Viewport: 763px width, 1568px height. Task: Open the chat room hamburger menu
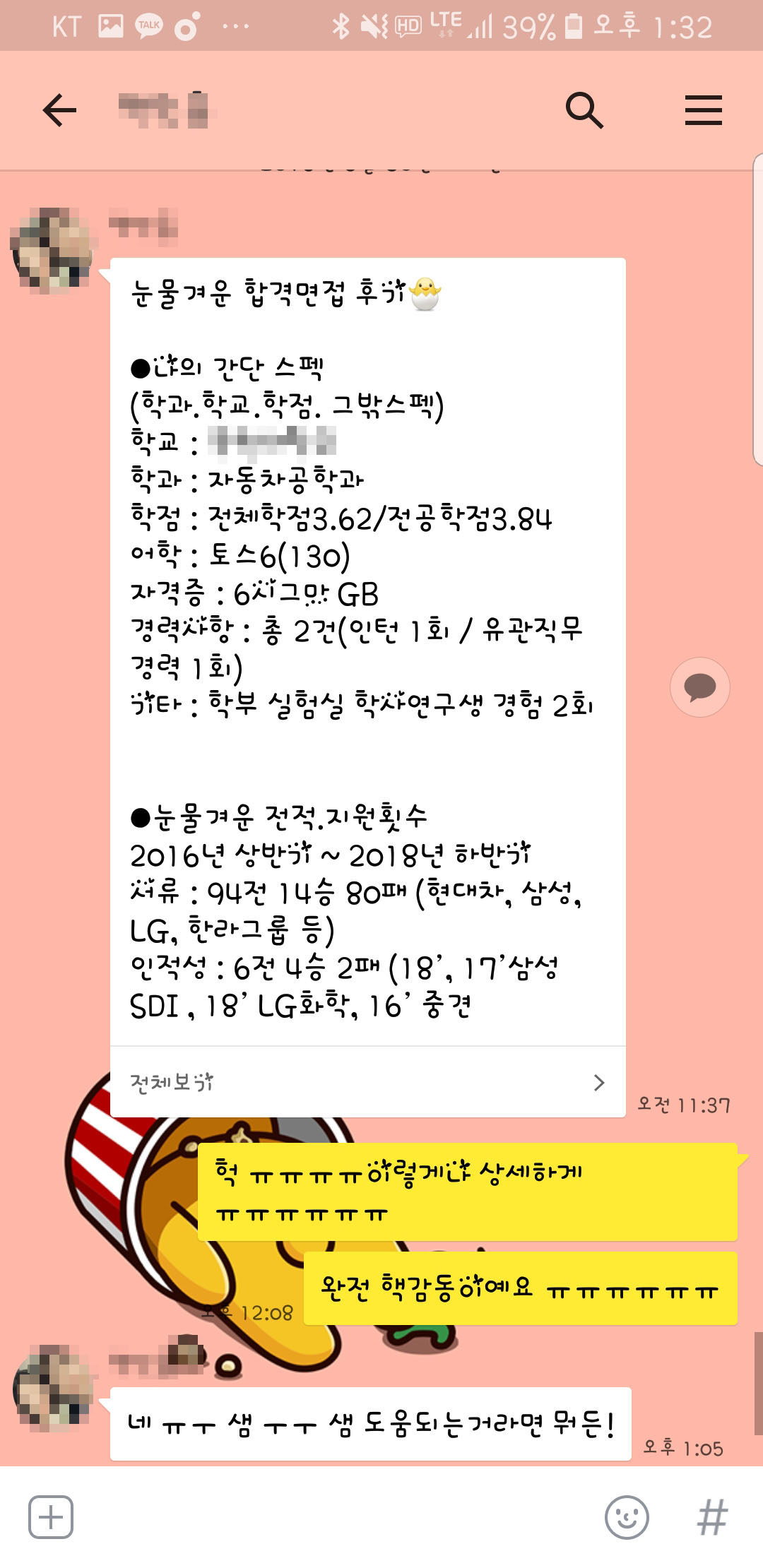(x=703, y=110)
